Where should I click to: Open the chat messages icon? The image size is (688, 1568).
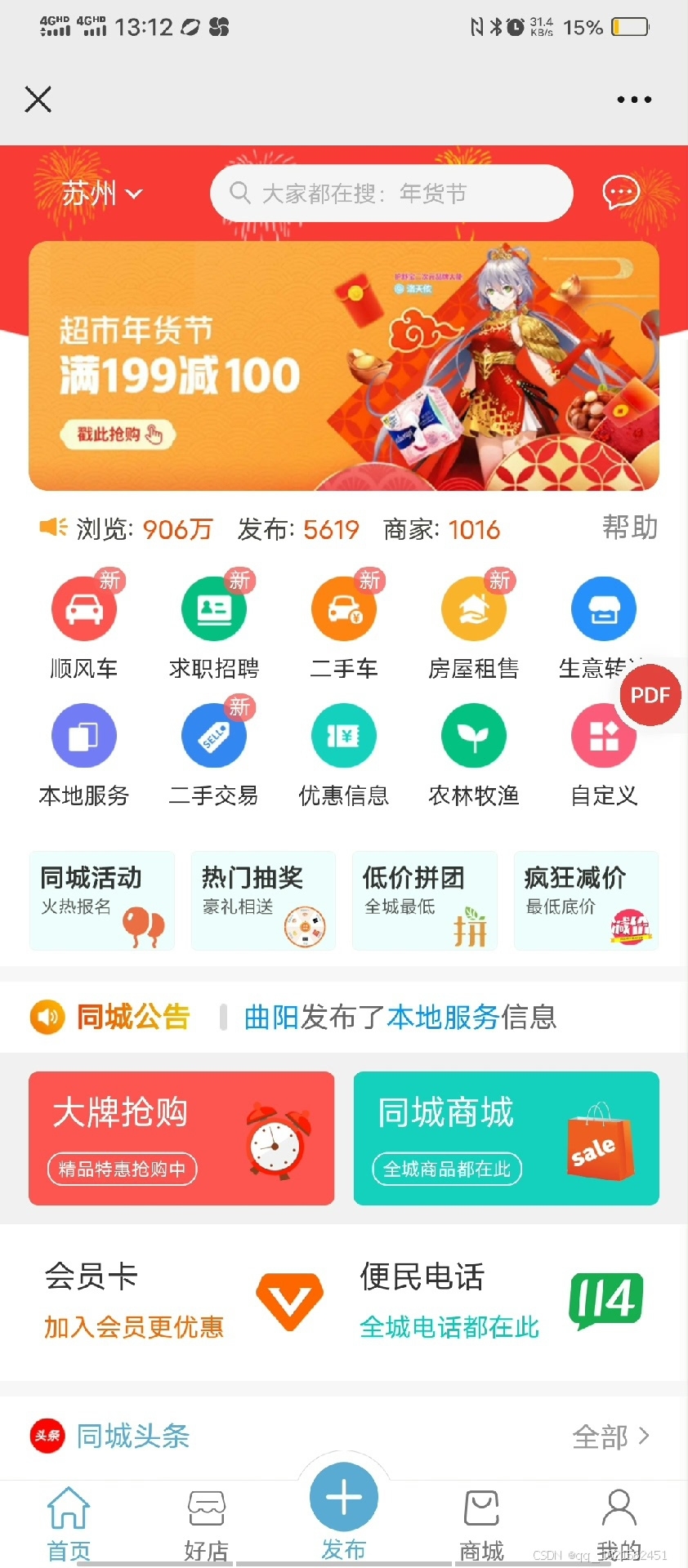click(620, 193)
